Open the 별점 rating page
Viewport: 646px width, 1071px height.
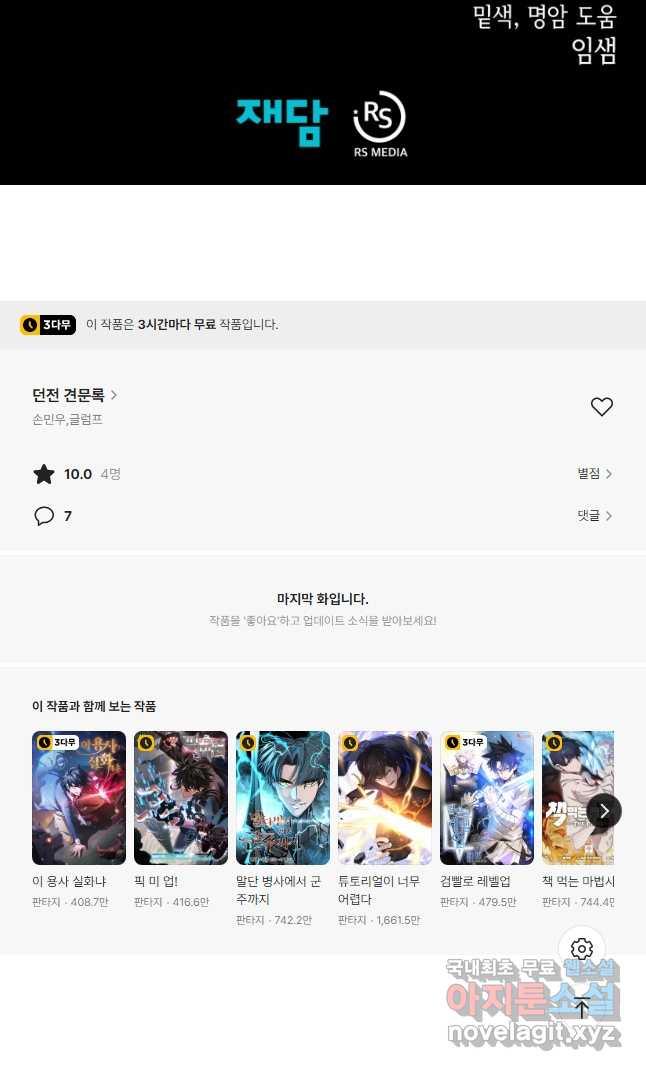coord(594,474)
